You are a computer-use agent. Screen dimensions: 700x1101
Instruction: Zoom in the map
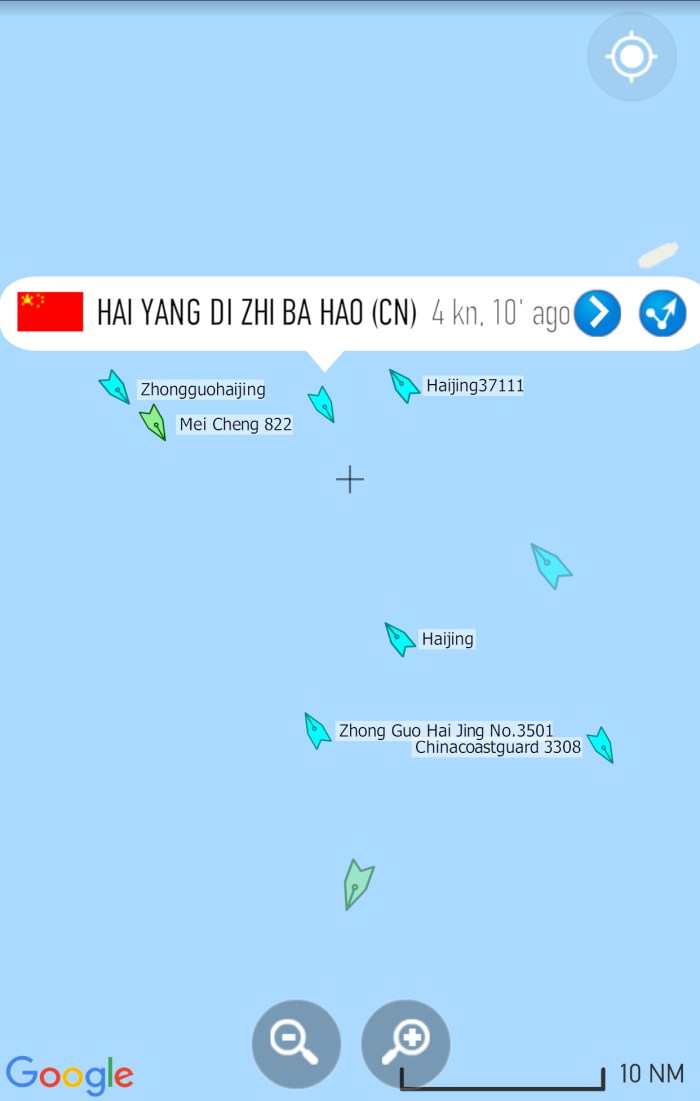(406, 1043)
